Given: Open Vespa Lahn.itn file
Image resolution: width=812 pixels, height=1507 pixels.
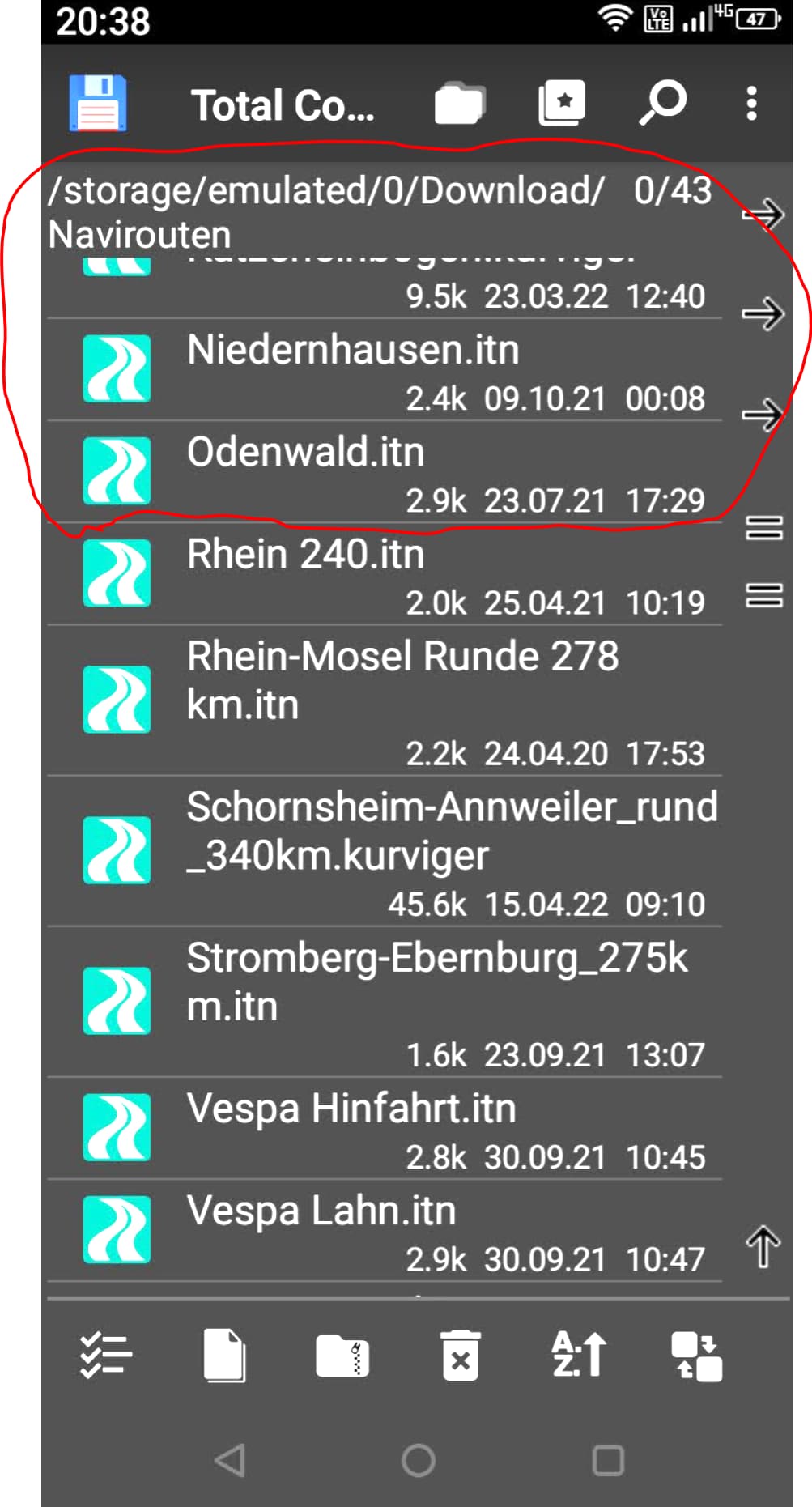Looking at the screenshot, I should [384, 1230].
